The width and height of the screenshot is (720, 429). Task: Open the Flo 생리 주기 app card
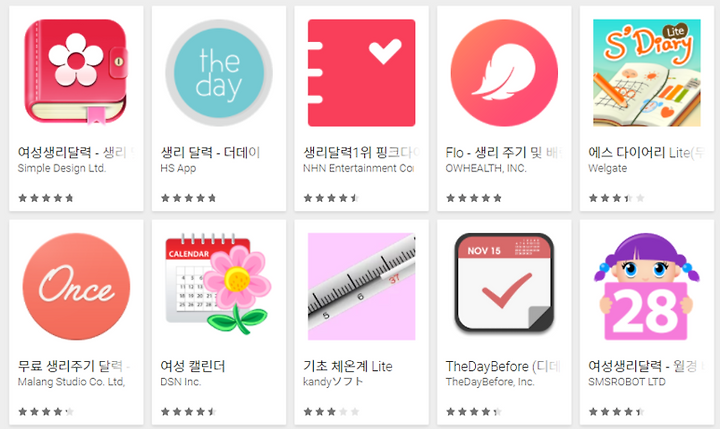(504, 72)
